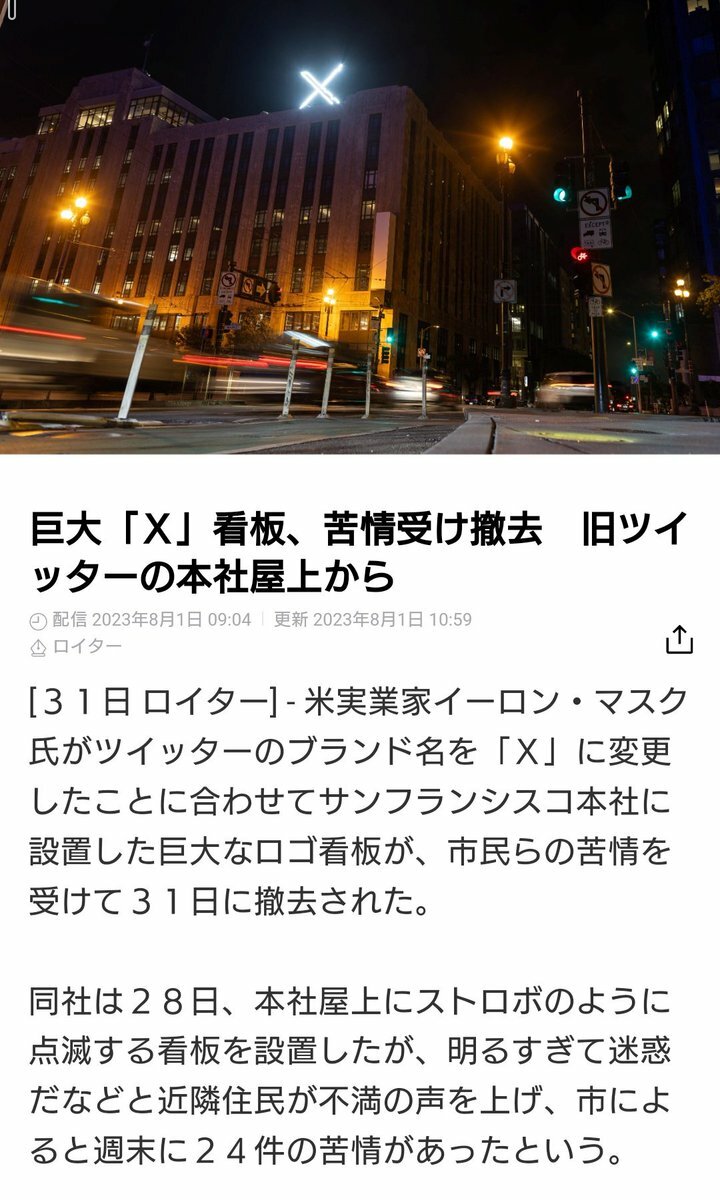This screenshot has height=1200, width=720.
Task: Share this article about the X sign
Action: [679, 639]
